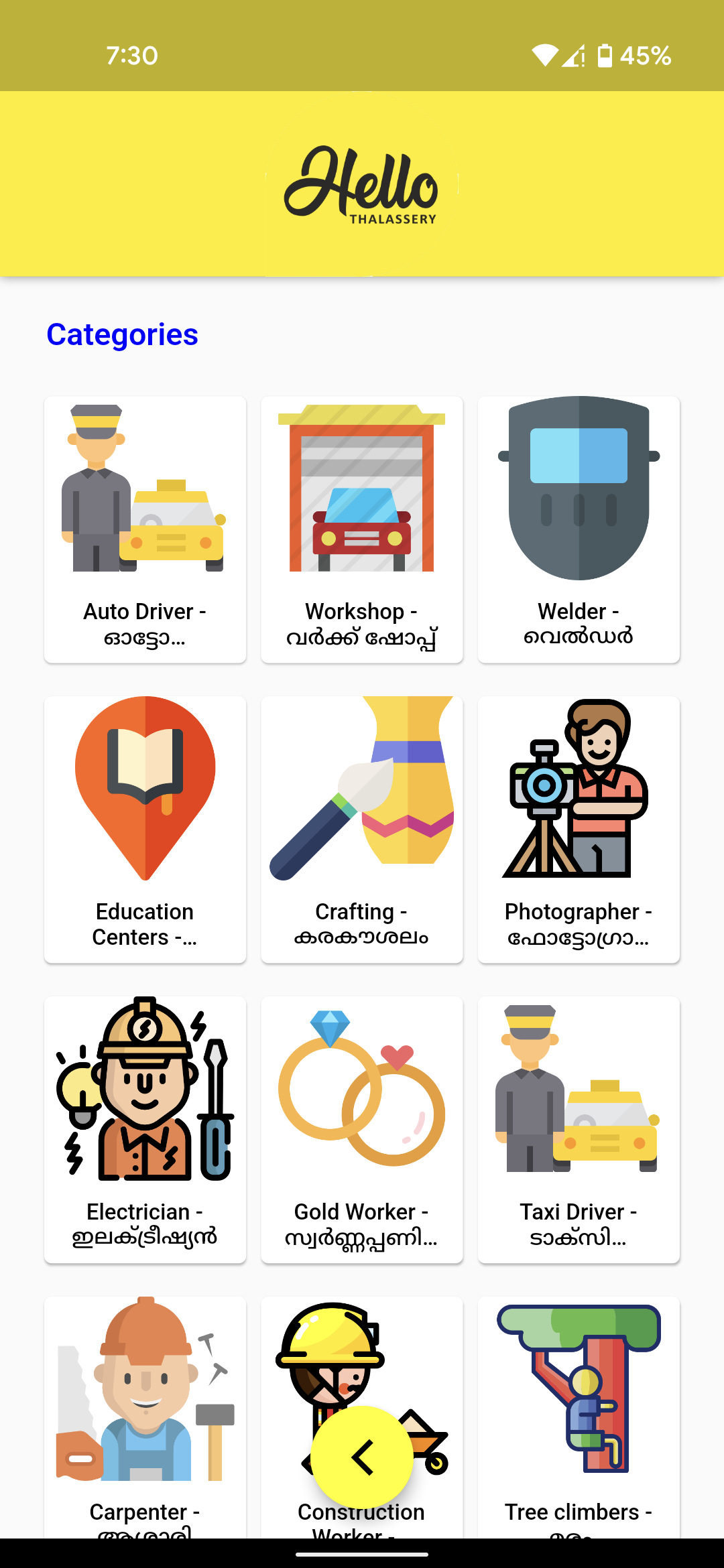Open the Welder category

579,529
